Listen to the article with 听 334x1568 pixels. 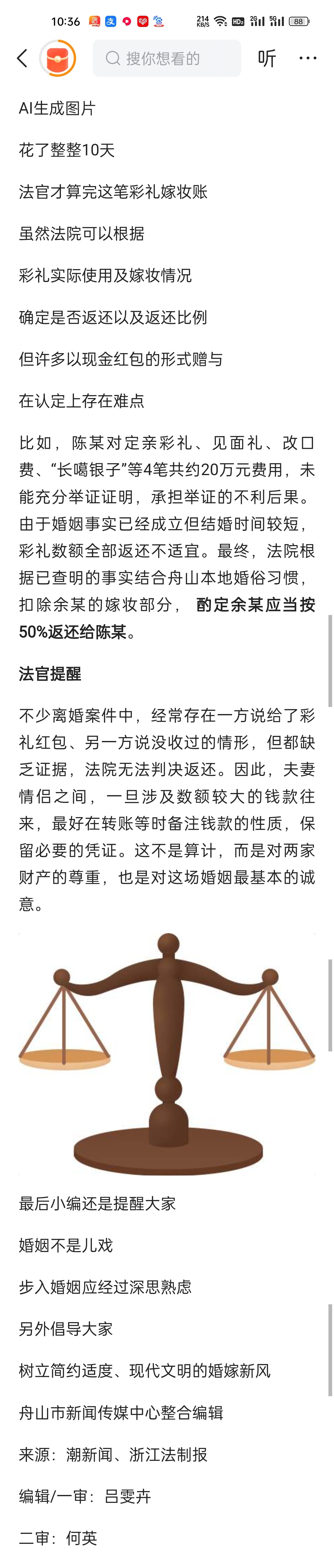click(x=267, y=58)
